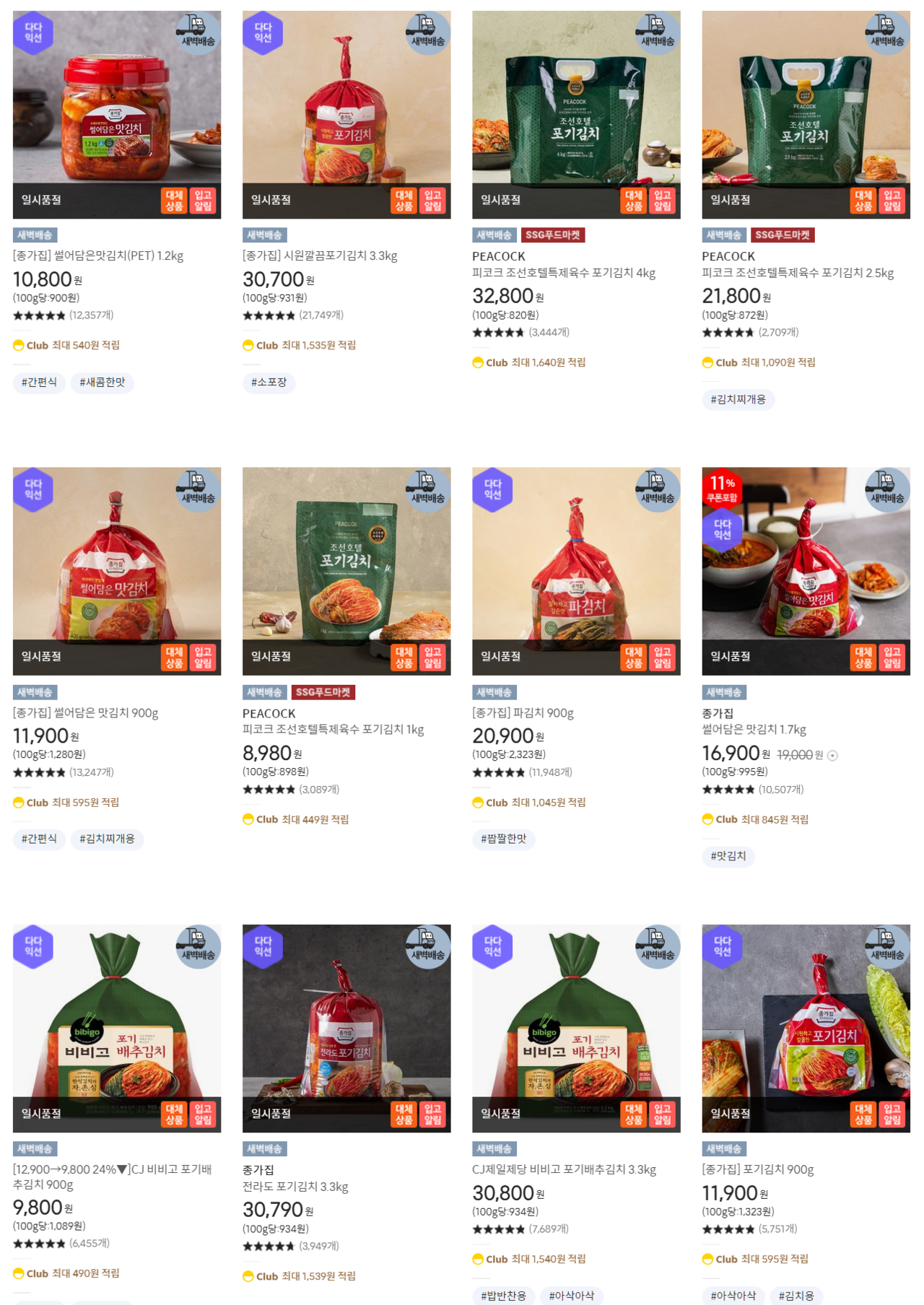Expand price info icon beside 19,000원
The height and width of the screenshot is (1305, 924).
[832, 756]
